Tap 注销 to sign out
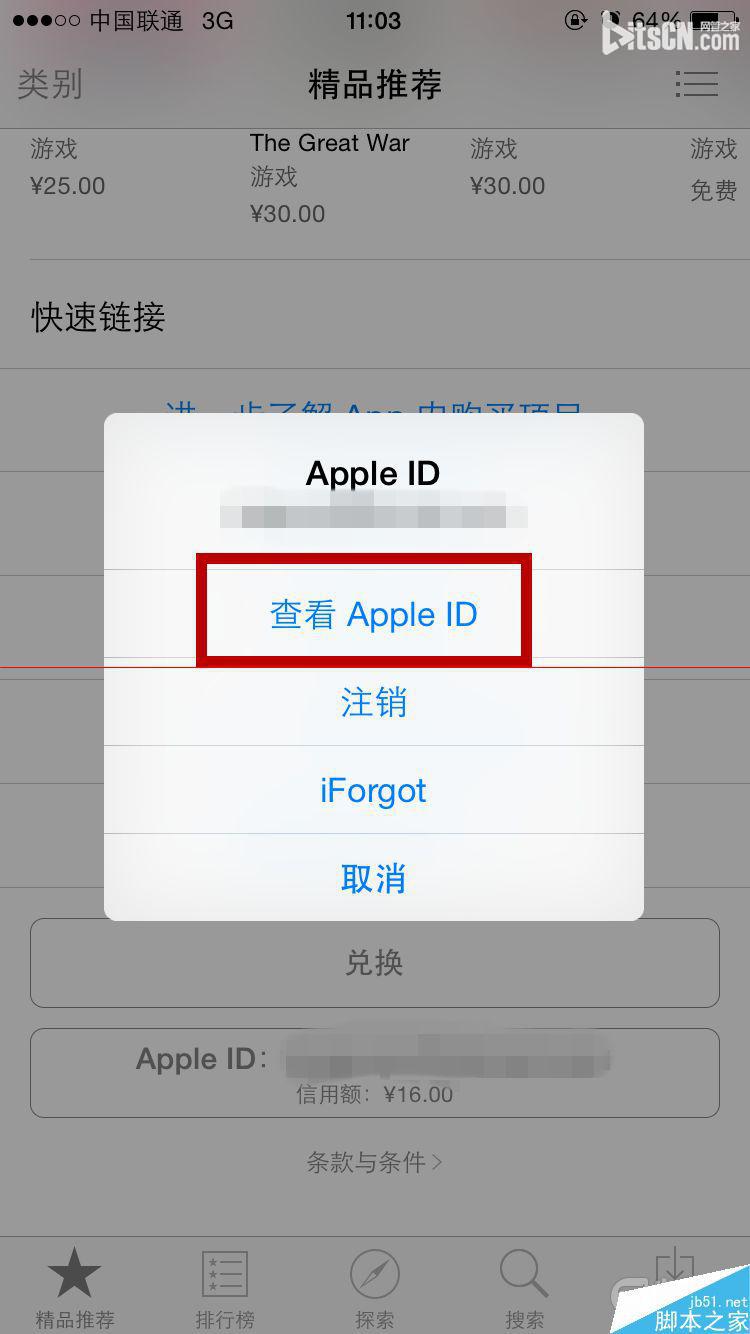The width and height of the screenshot is (750, 1334). (373, 702)
